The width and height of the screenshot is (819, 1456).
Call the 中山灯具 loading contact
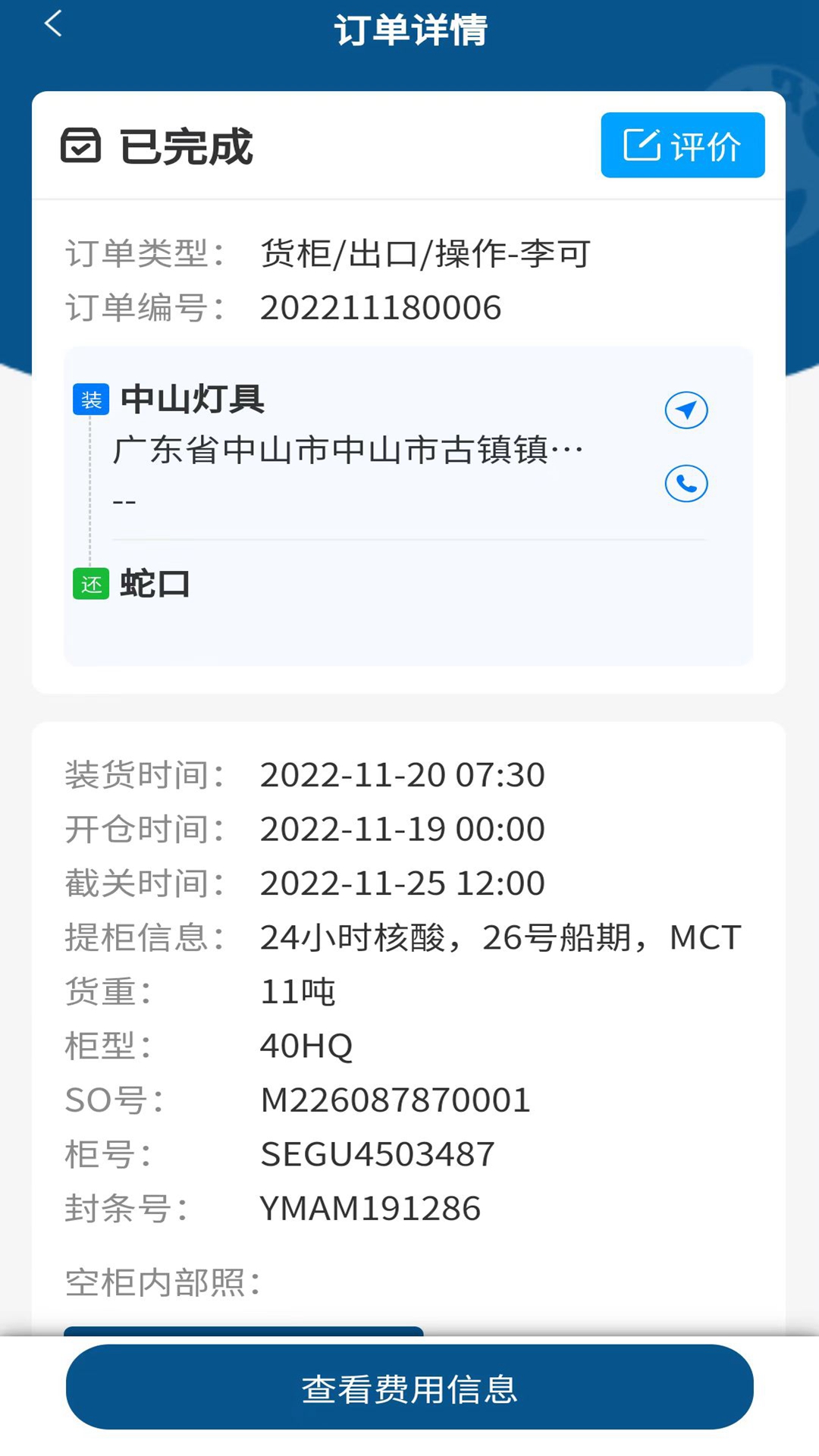[686, 483]
